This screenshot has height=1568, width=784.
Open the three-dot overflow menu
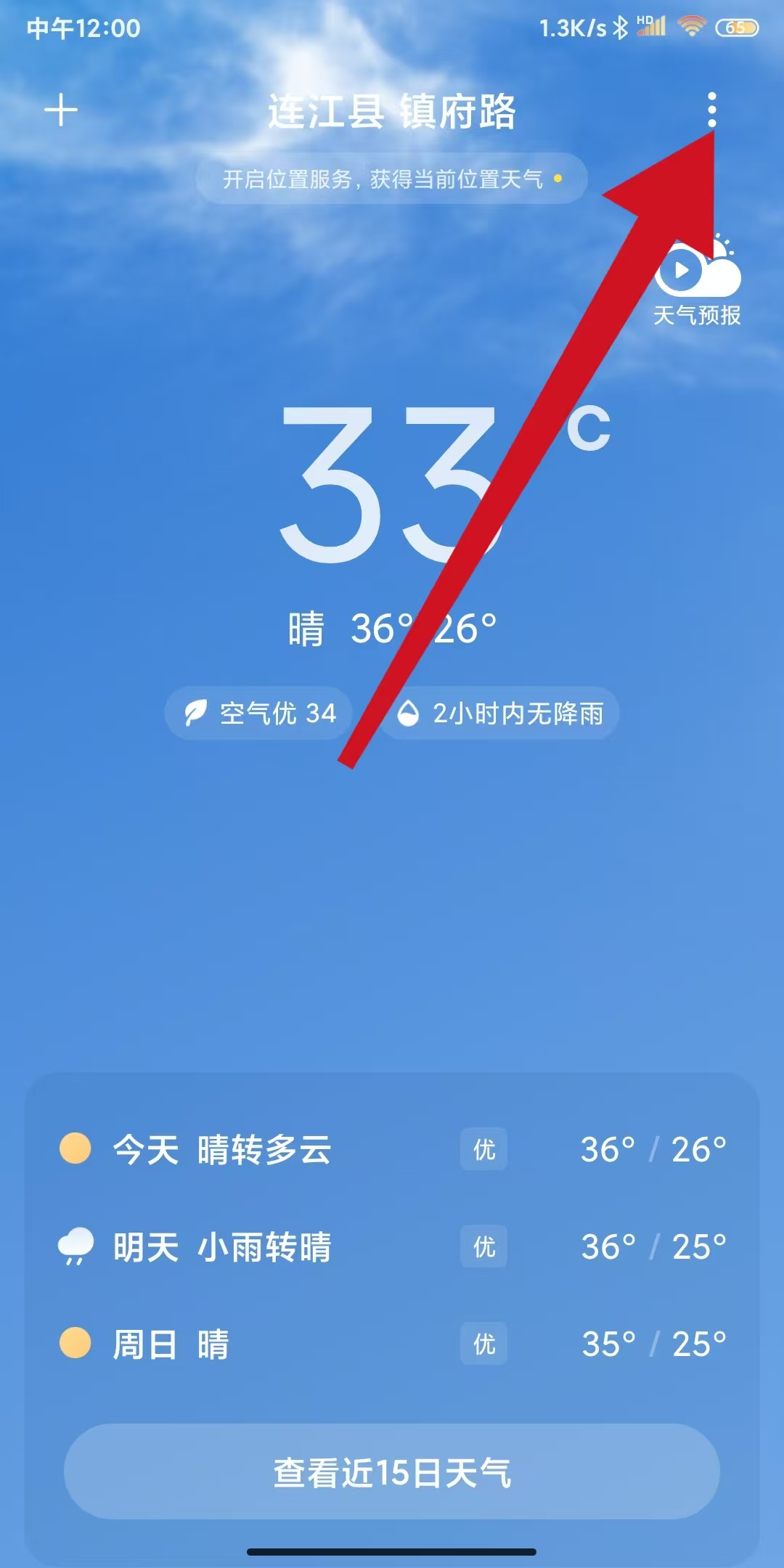pyautogui.click(x=711, y=110)
